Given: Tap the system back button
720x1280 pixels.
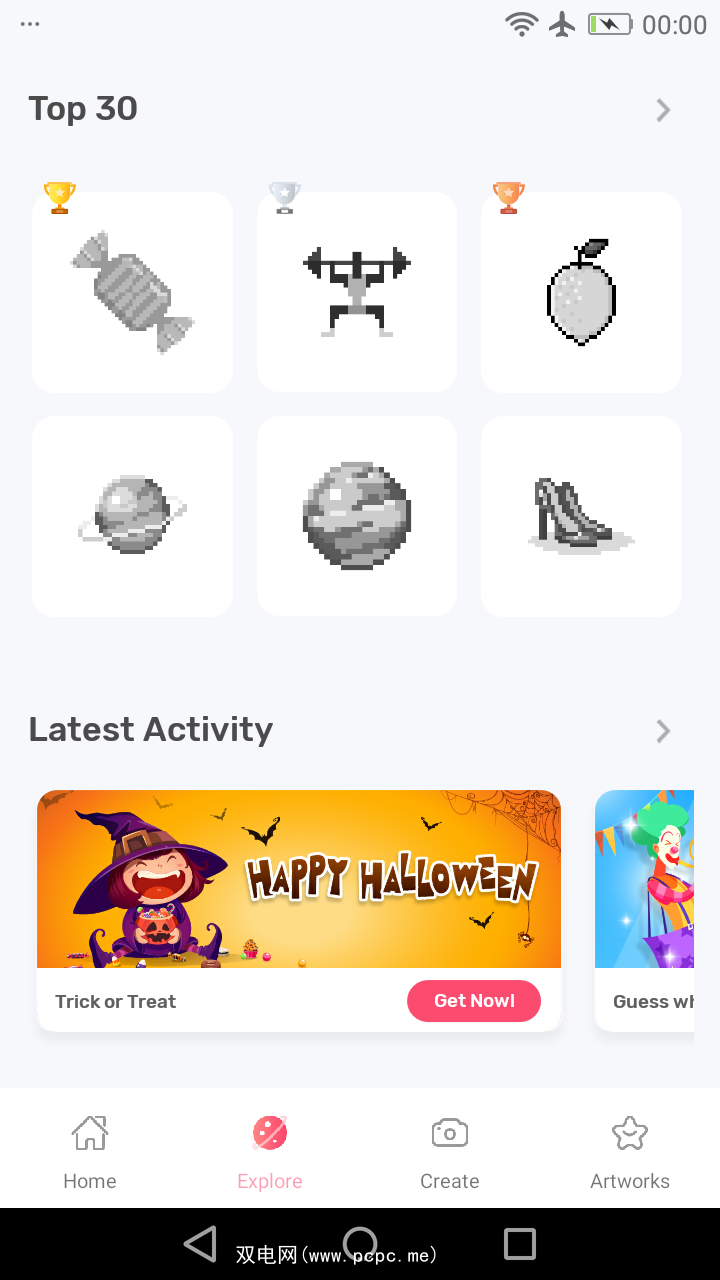Looking at the screenshot, I should [x=200, y=1244].
